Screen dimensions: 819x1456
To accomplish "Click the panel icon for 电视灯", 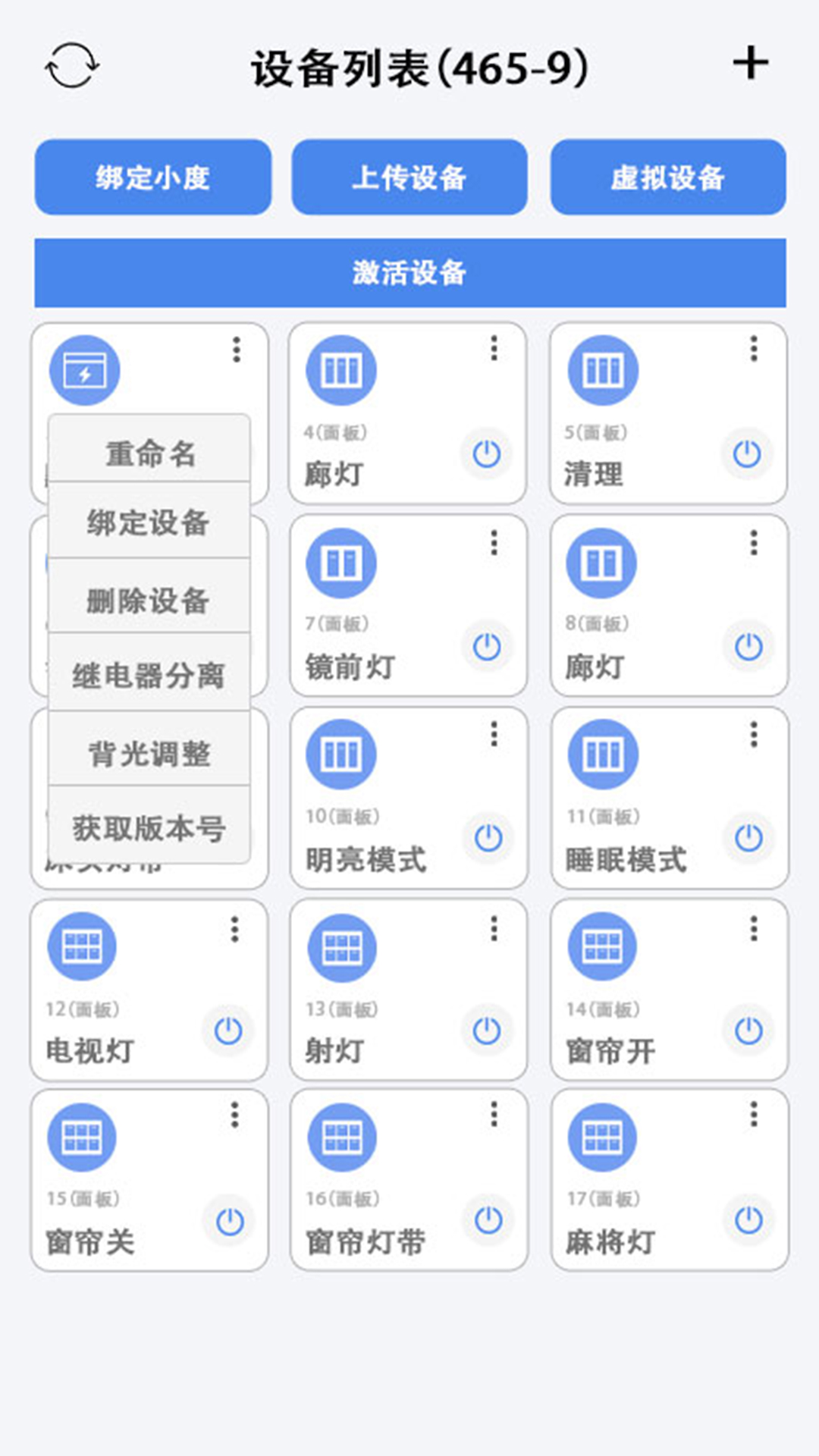I will point(82,947).
